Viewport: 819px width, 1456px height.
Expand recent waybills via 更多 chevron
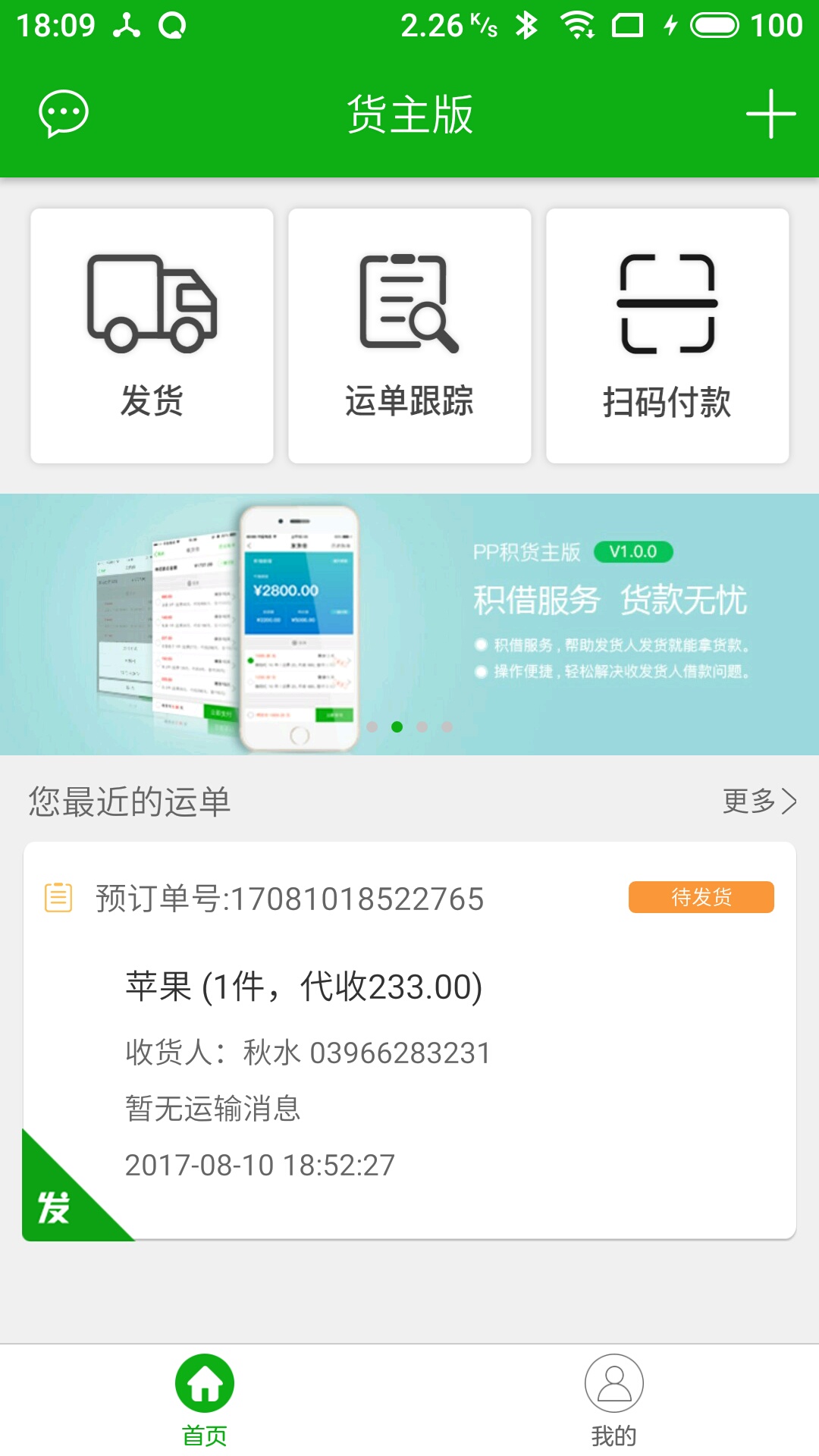coord(761,802)
